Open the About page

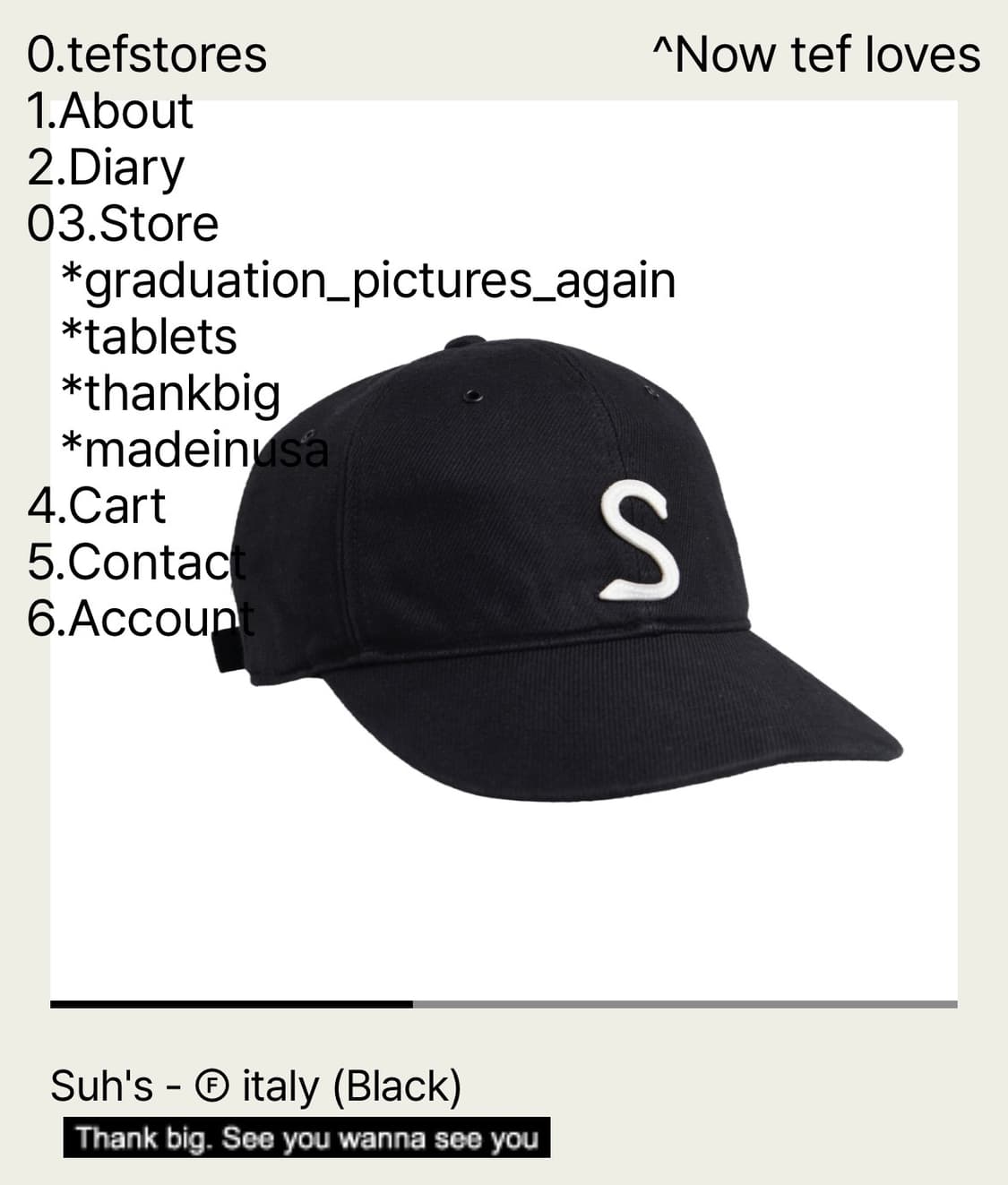[x=110, y=112]
